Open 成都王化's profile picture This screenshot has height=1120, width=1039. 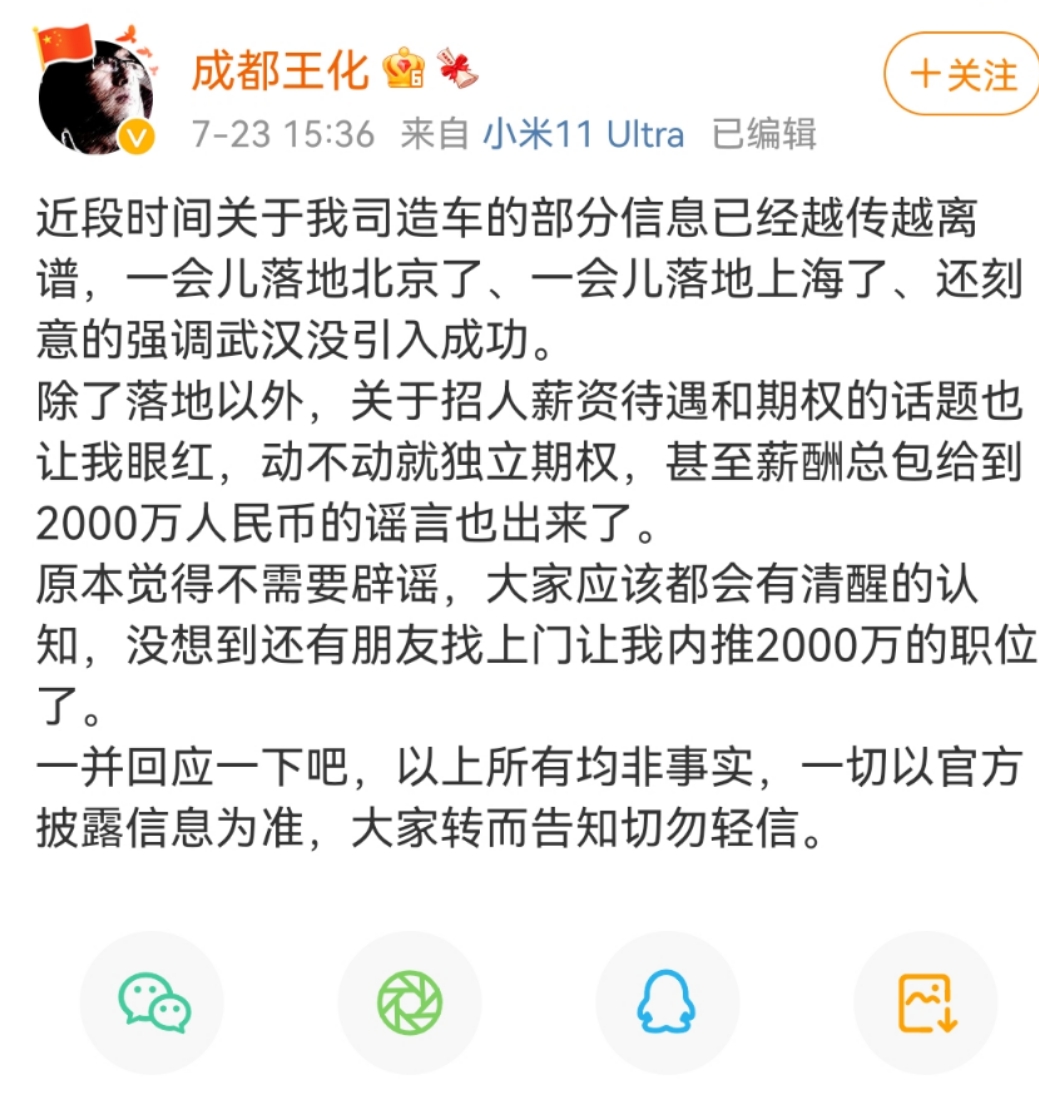click(x=96, y=96)
